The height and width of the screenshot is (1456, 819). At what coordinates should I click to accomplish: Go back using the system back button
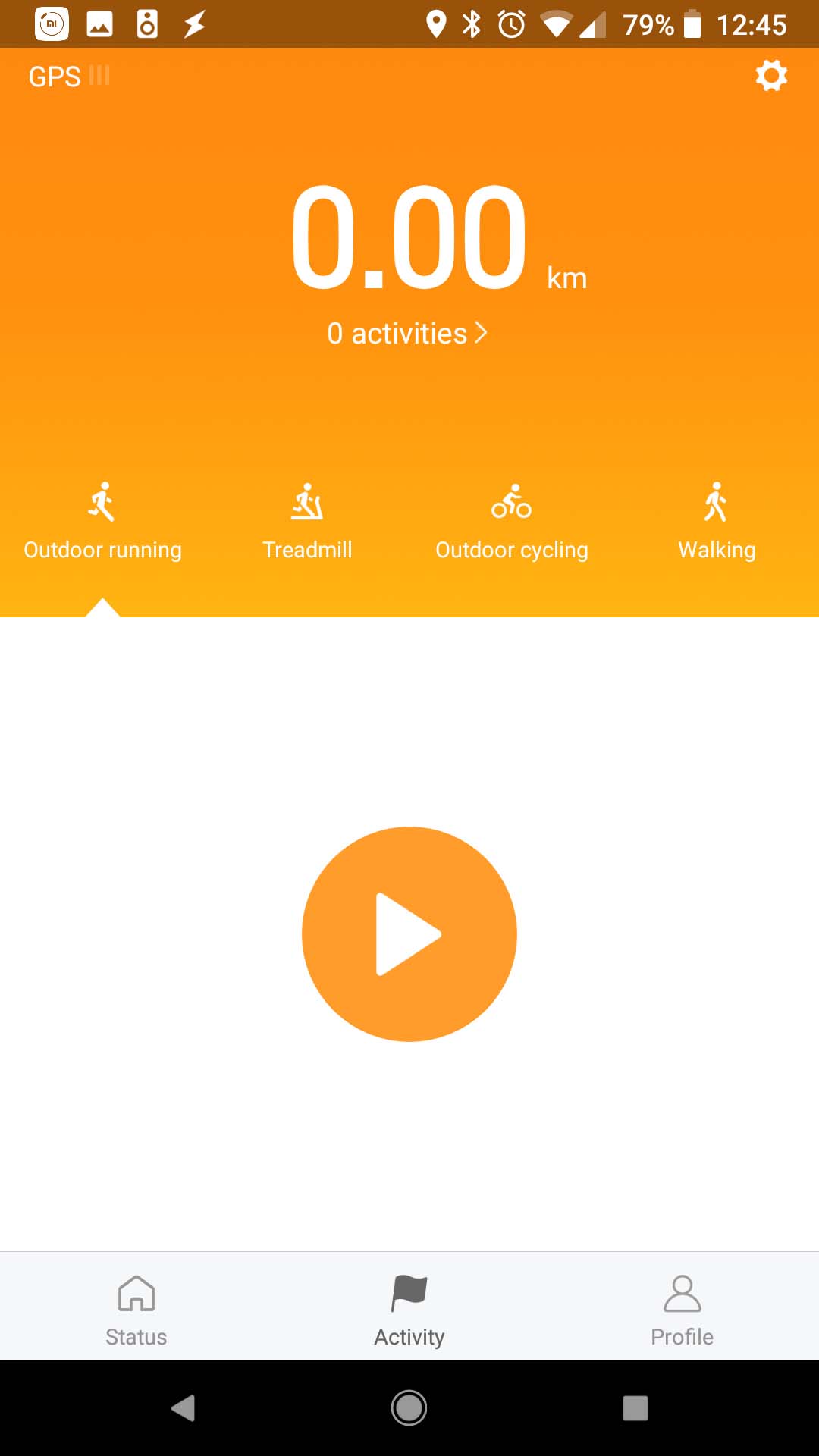point(184,1408)
